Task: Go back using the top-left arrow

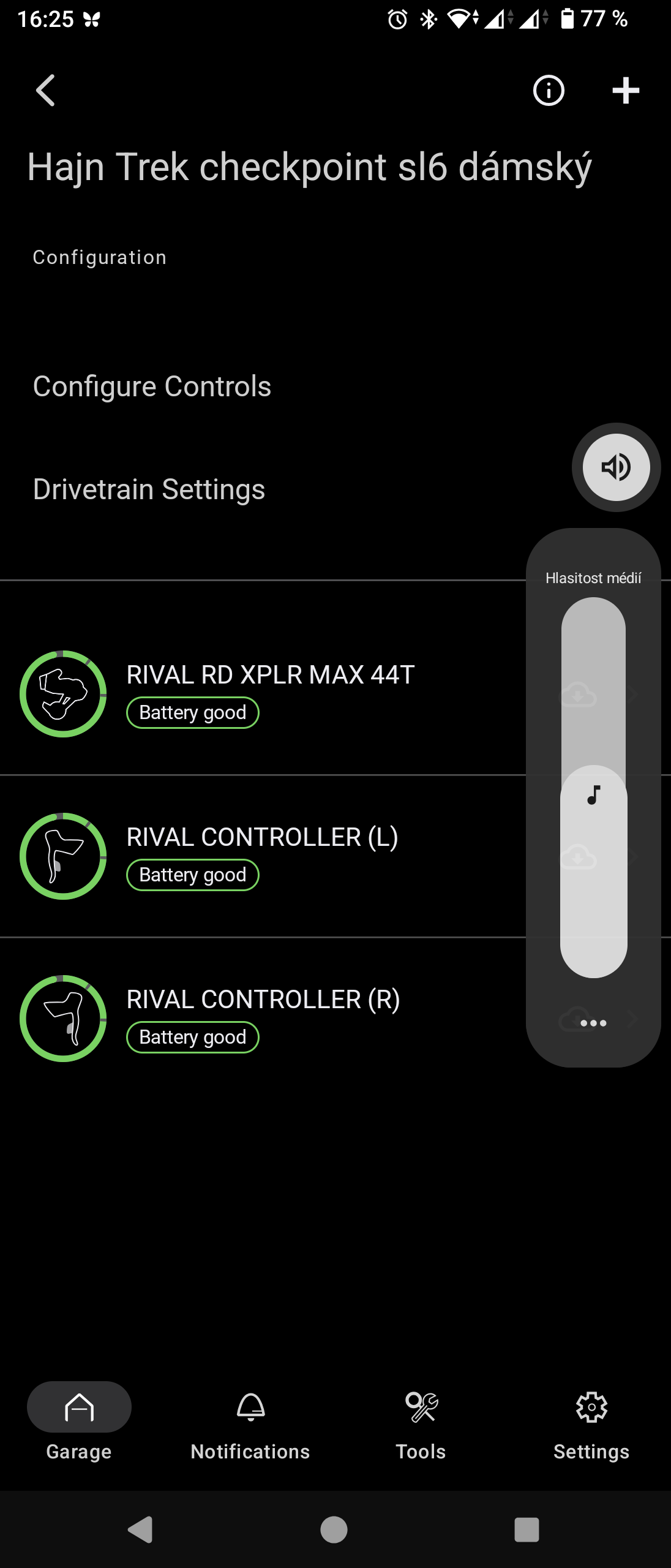Action: tap(46, 91)
